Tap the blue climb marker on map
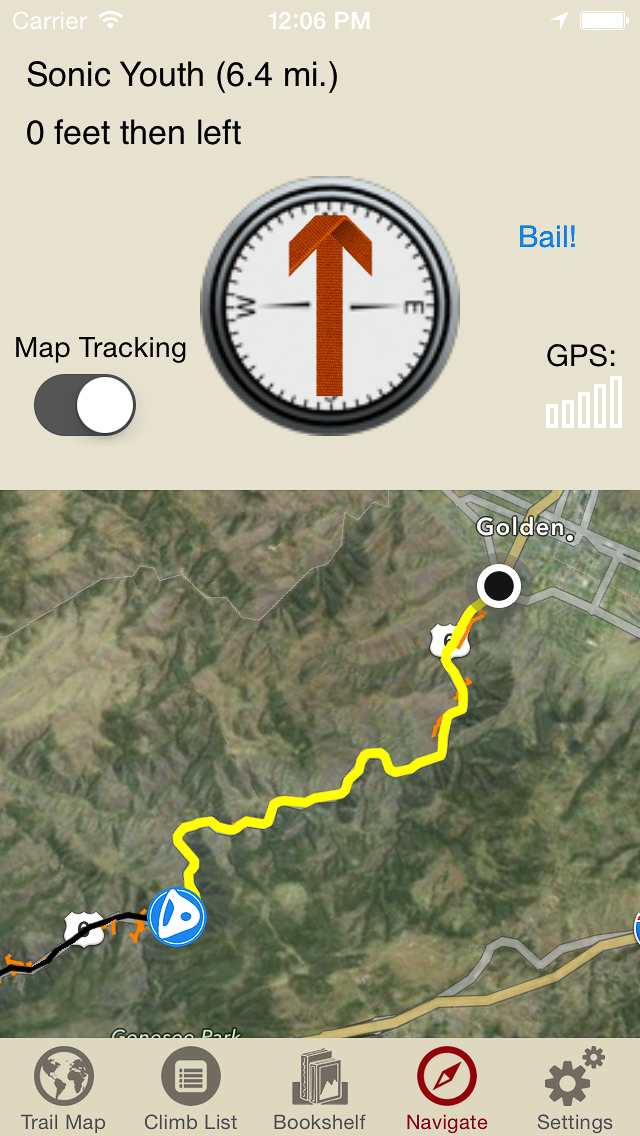 pyautogui.click(x=178, y=916)
